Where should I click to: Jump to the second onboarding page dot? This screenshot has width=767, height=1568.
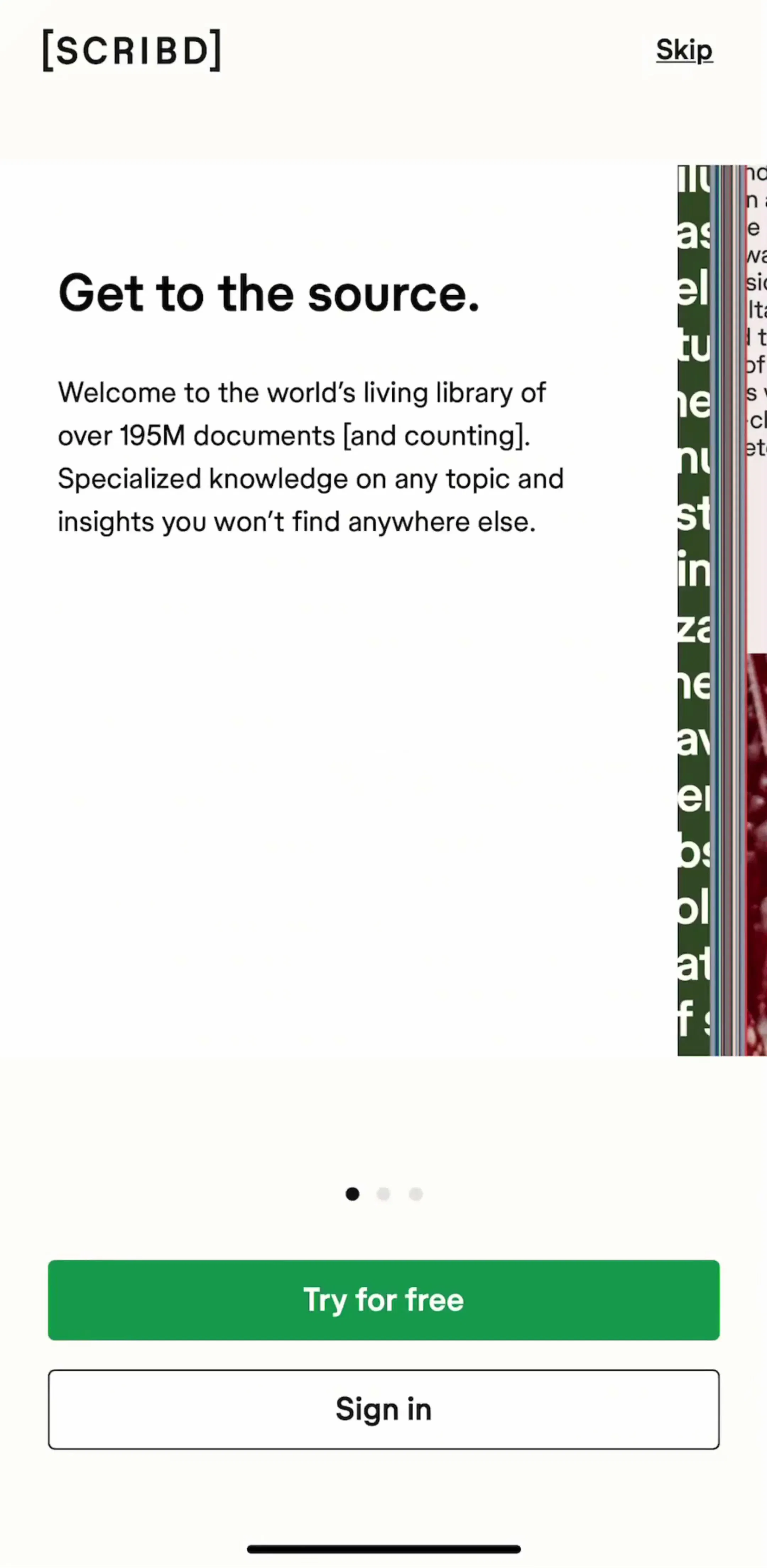click(384, 1193)
